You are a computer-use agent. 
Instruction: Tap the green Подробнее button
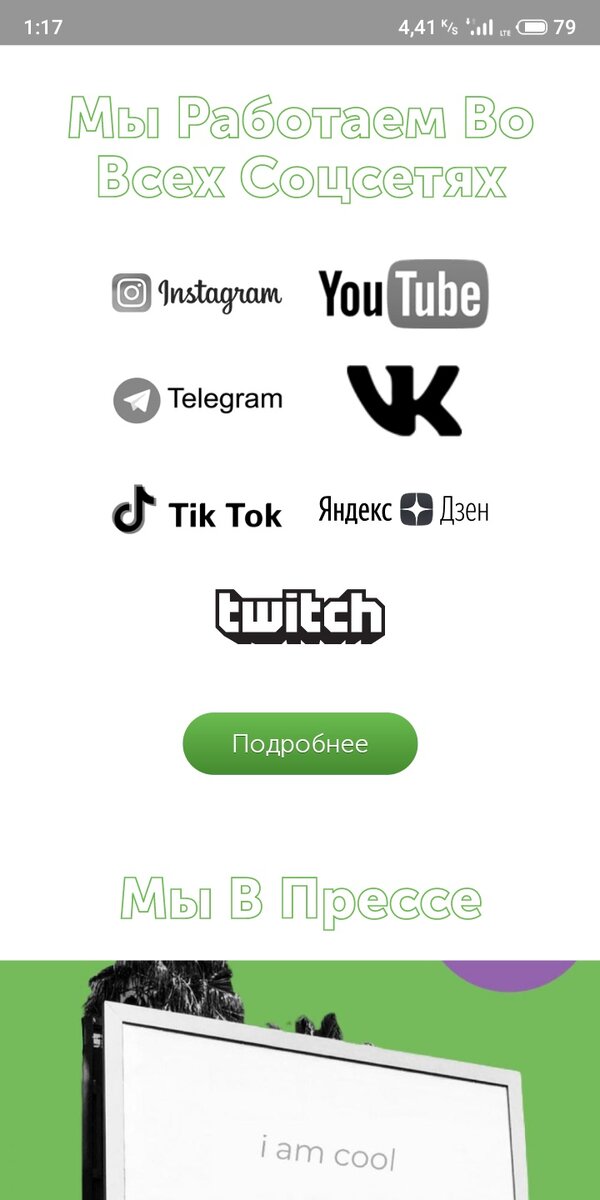click(300, 743)
